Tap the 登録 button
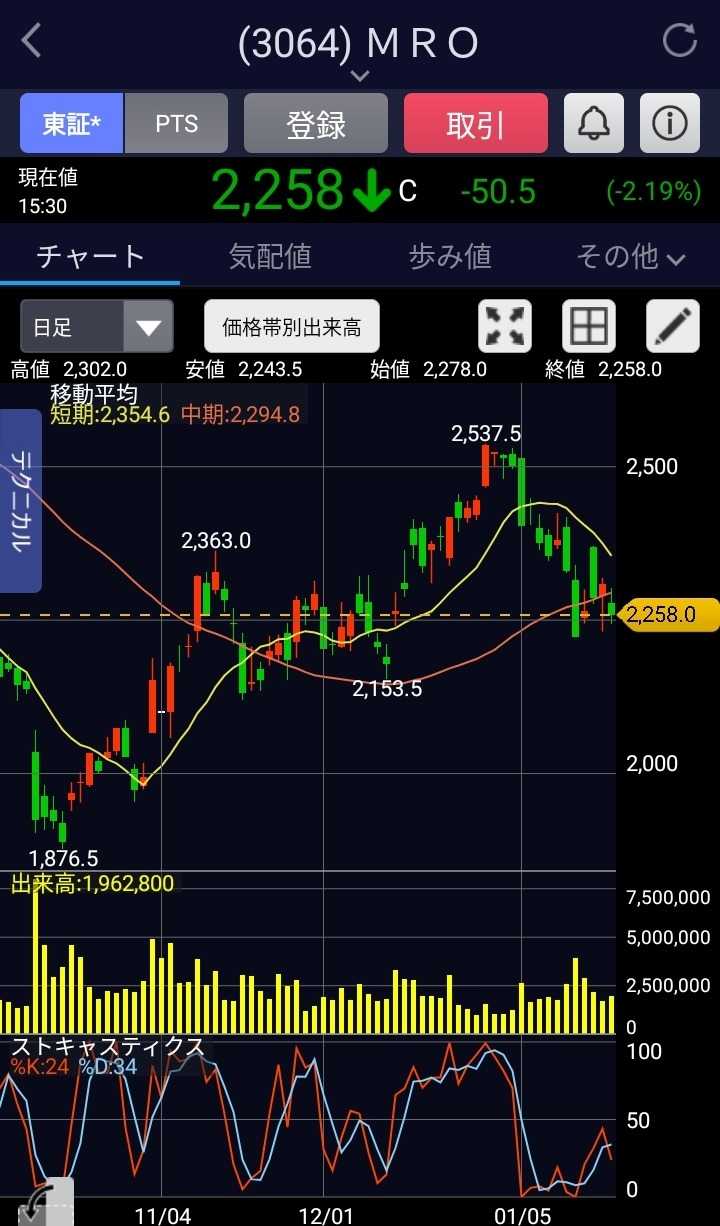This screenshot has width=720, height=1226. (316, 124)
